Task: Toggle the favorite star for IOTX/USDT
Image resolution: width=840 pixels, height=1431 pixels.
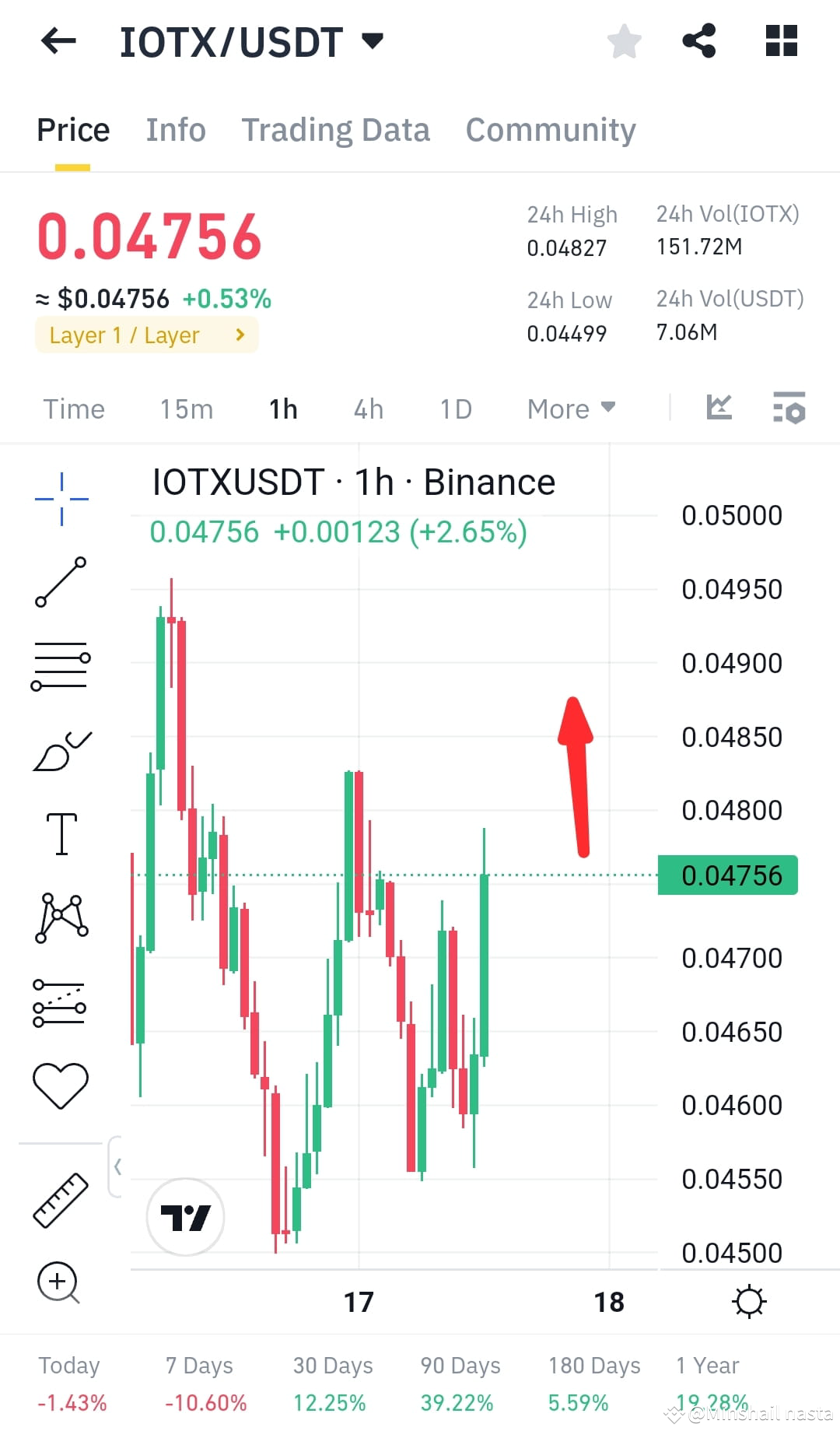Action: 624,41
